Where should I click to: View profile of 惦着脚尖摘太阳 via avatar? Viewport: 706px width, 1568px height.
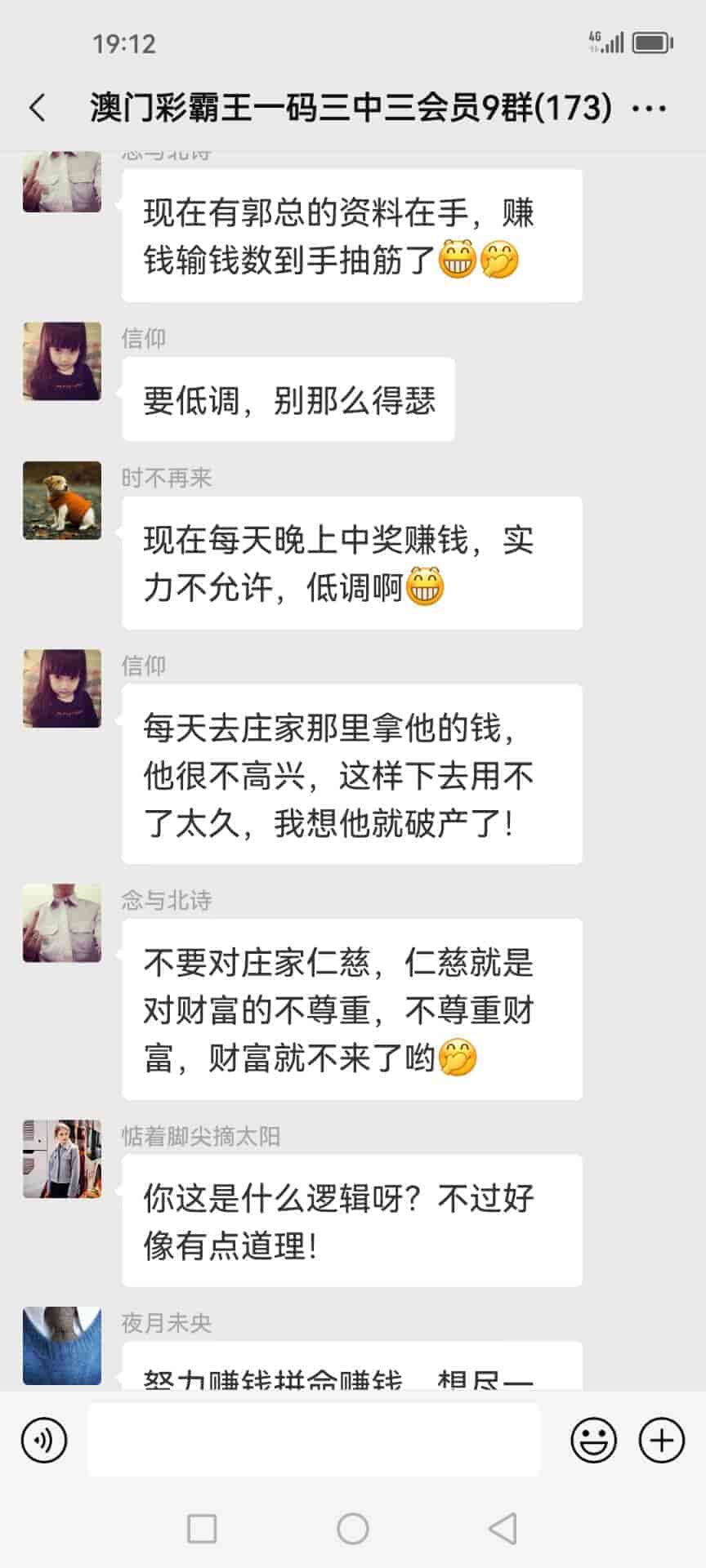62,1159
